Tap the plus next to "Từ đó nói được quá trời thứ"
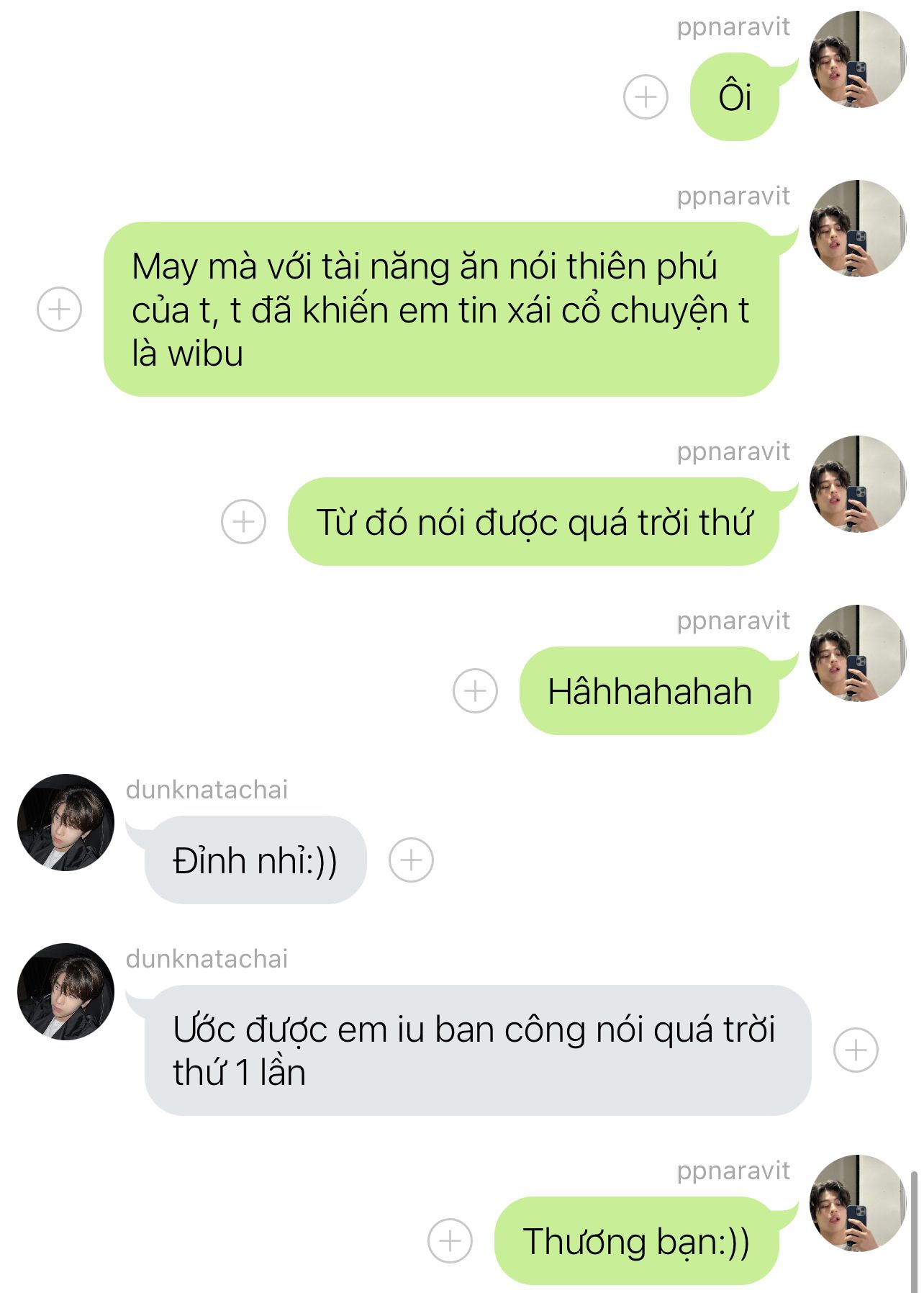This screenshot has width=924, height=1293. click(x=243, y=521)
